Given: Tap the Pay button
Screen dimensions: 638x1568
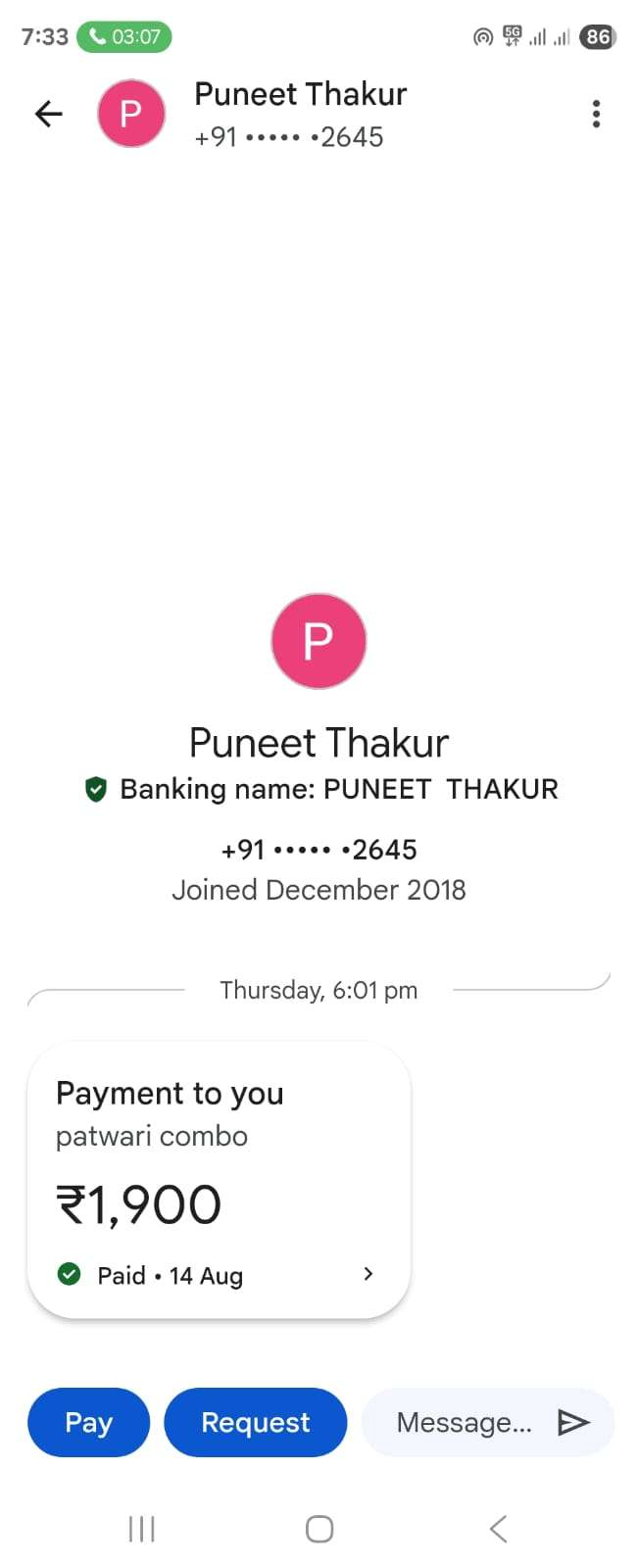Looking at the screenshot, I should (x=88, y=1422).
